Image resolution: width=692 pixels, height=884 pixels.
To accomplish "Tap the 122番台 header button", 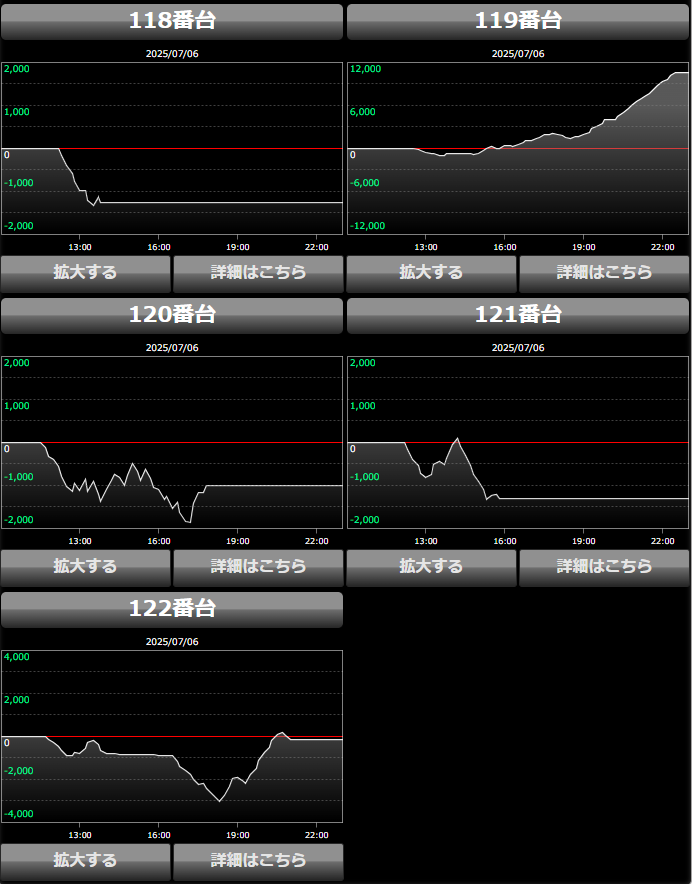I will tap(172, 609).
